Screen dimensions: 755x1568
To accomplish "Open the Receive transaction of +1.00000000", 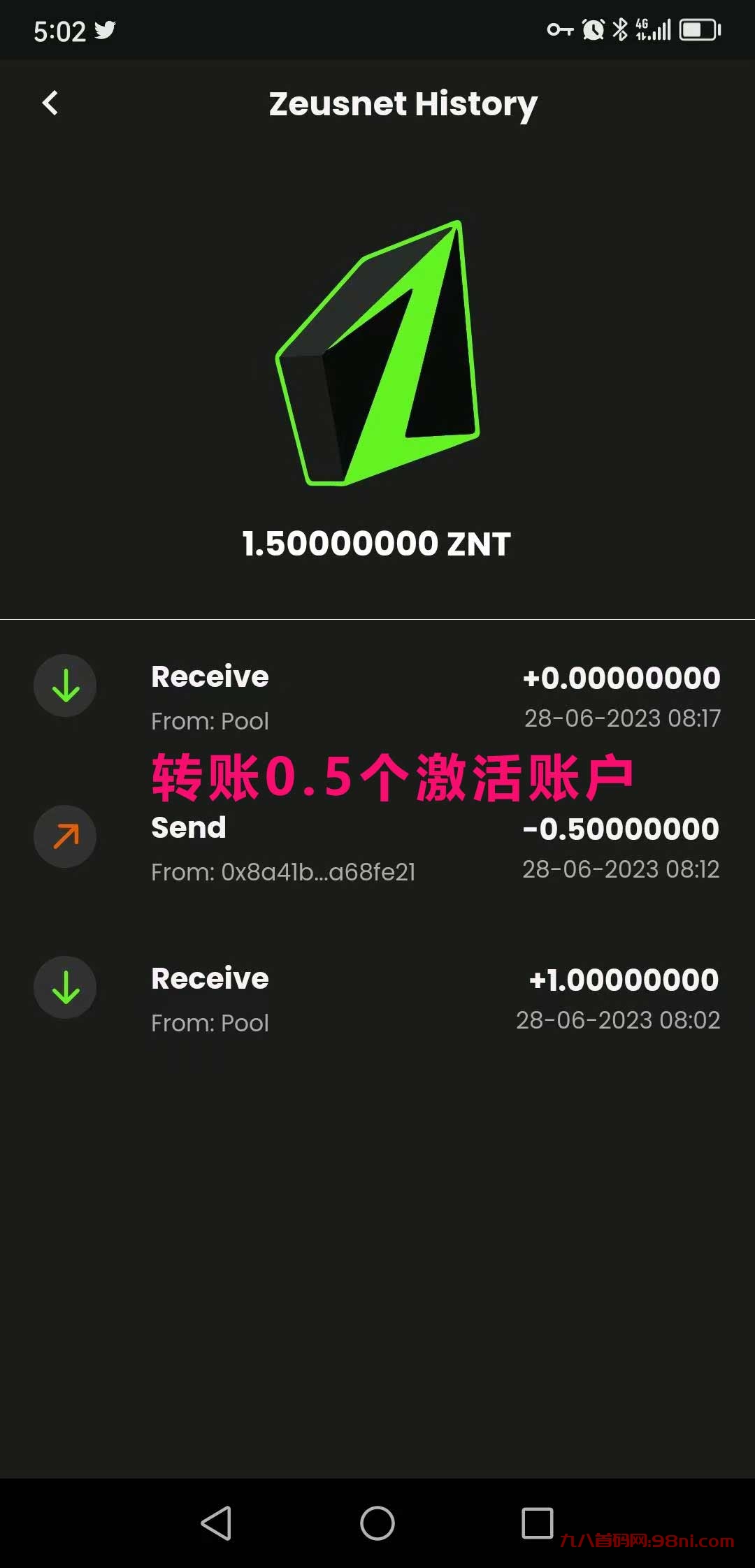I will coord(377,999).
